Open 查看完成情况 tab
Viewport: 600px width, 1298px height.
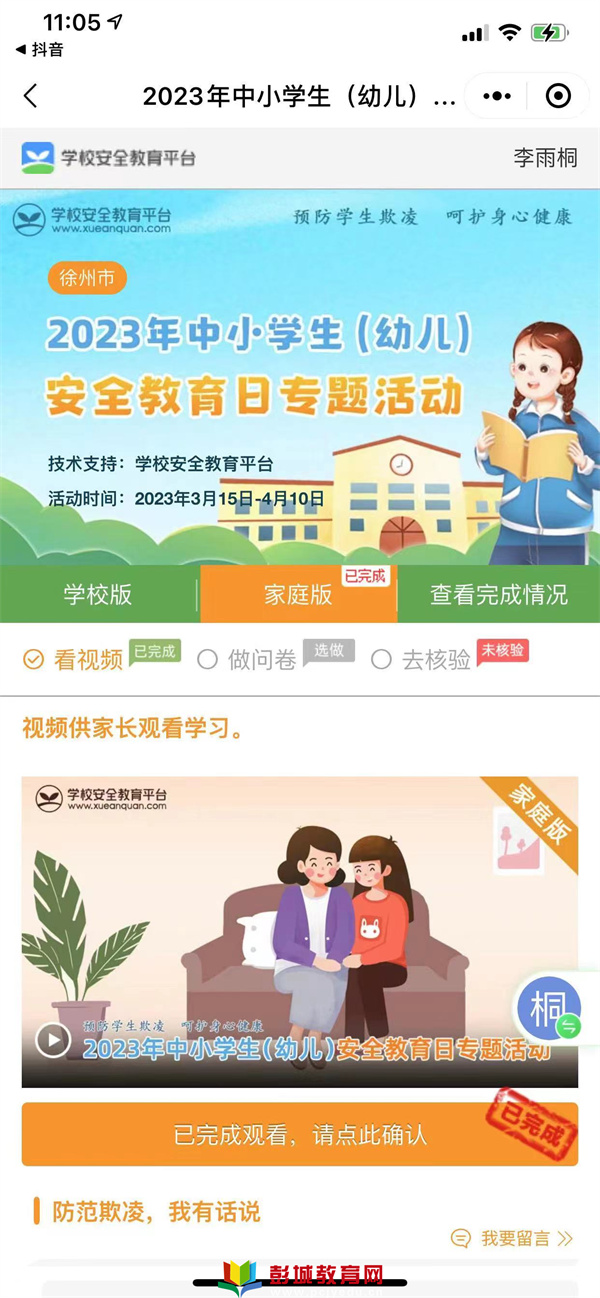click(x=498, y=594)
